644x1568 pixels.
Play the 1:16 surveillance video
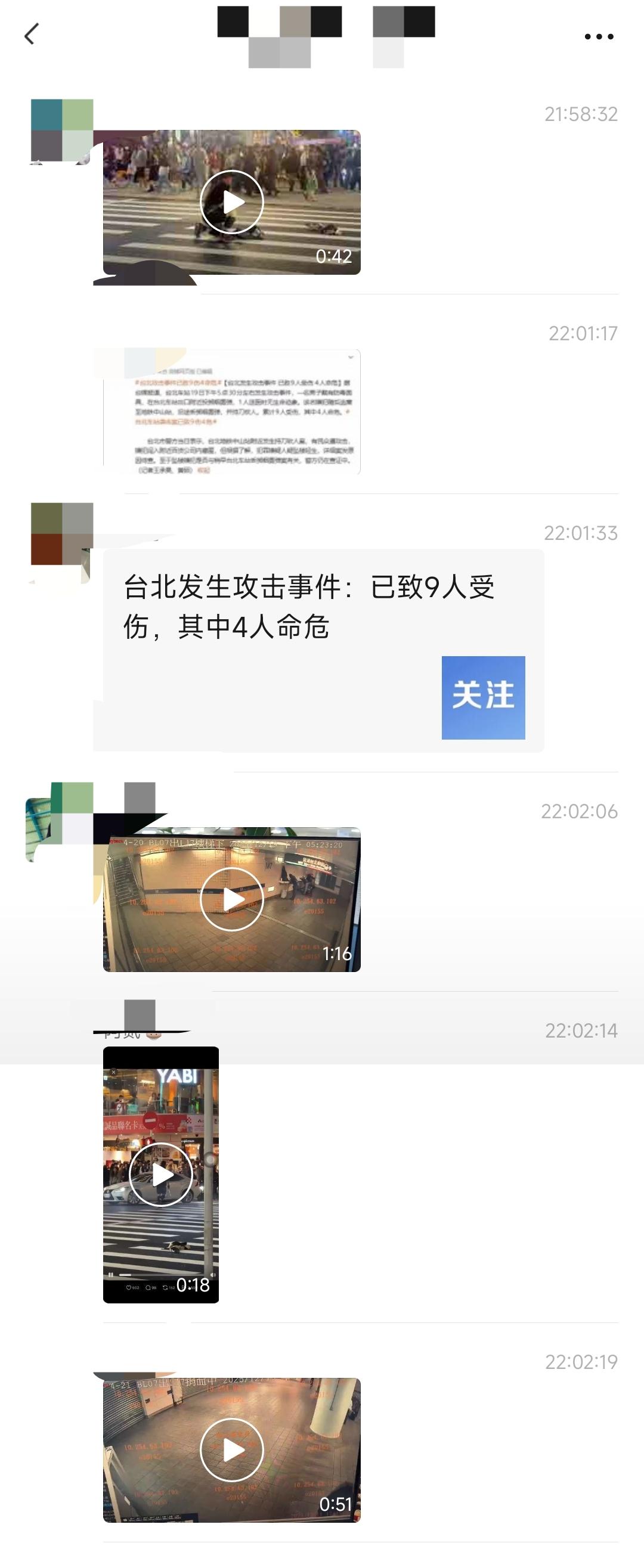click(x=231, y=899)
